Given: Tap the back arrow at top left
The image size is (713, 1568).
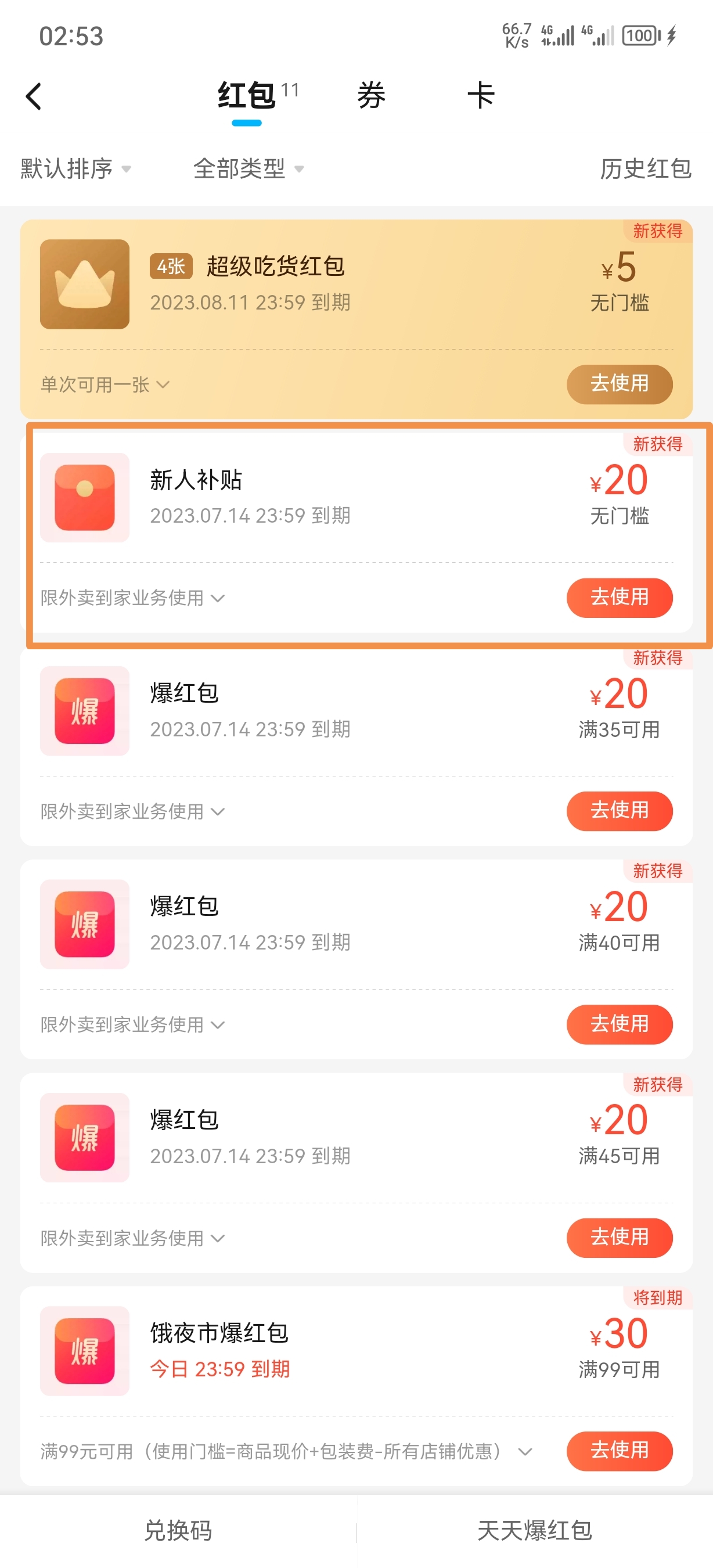Looking at the screenshot, I should [34, 96].
